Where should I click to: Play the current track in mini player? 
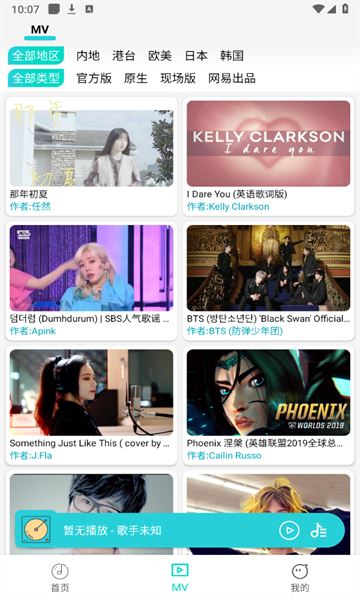[289, 530]
